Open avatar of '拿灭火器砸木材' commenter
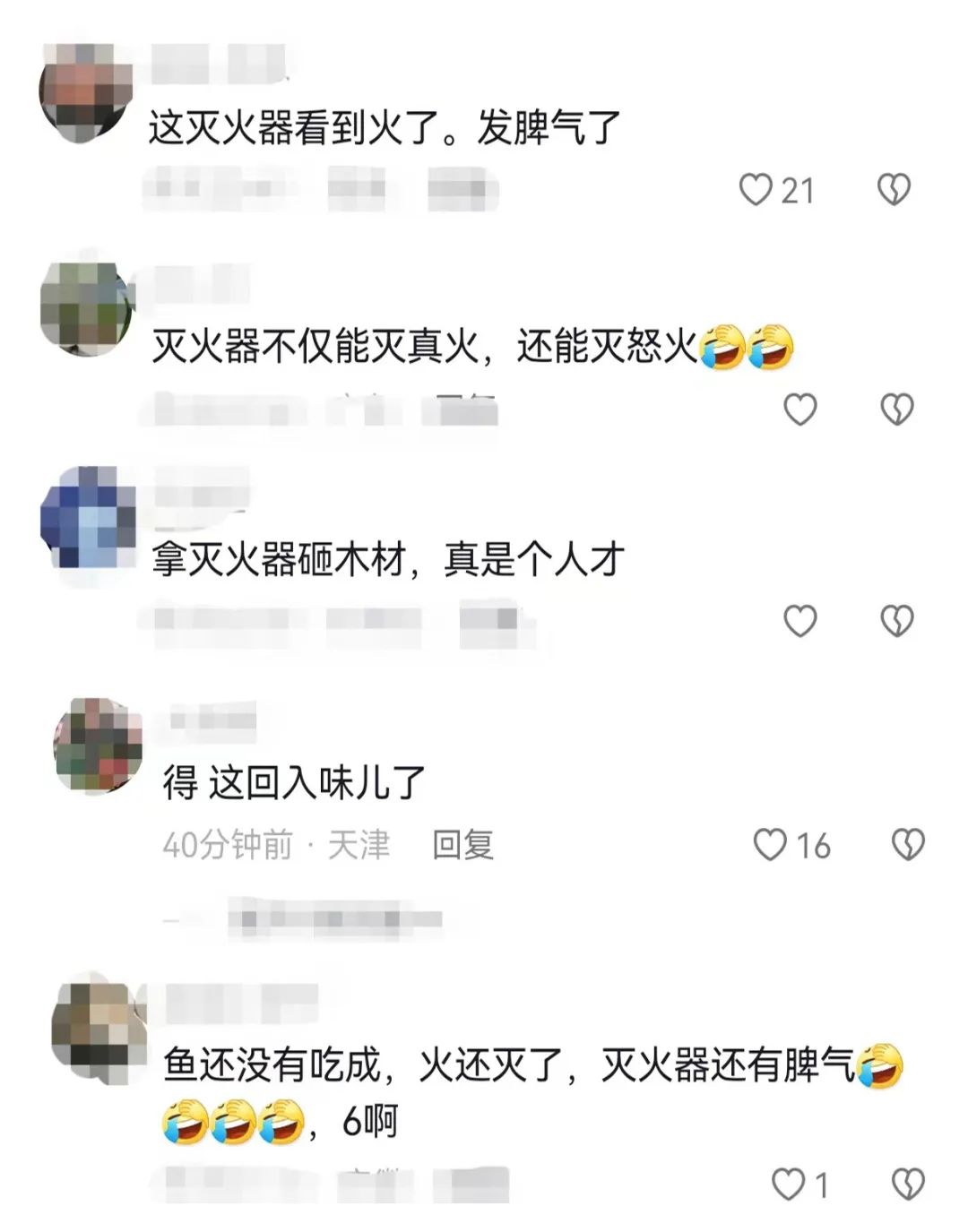The width and height of the screenshot is (968, 1232). tap(88, 518)
